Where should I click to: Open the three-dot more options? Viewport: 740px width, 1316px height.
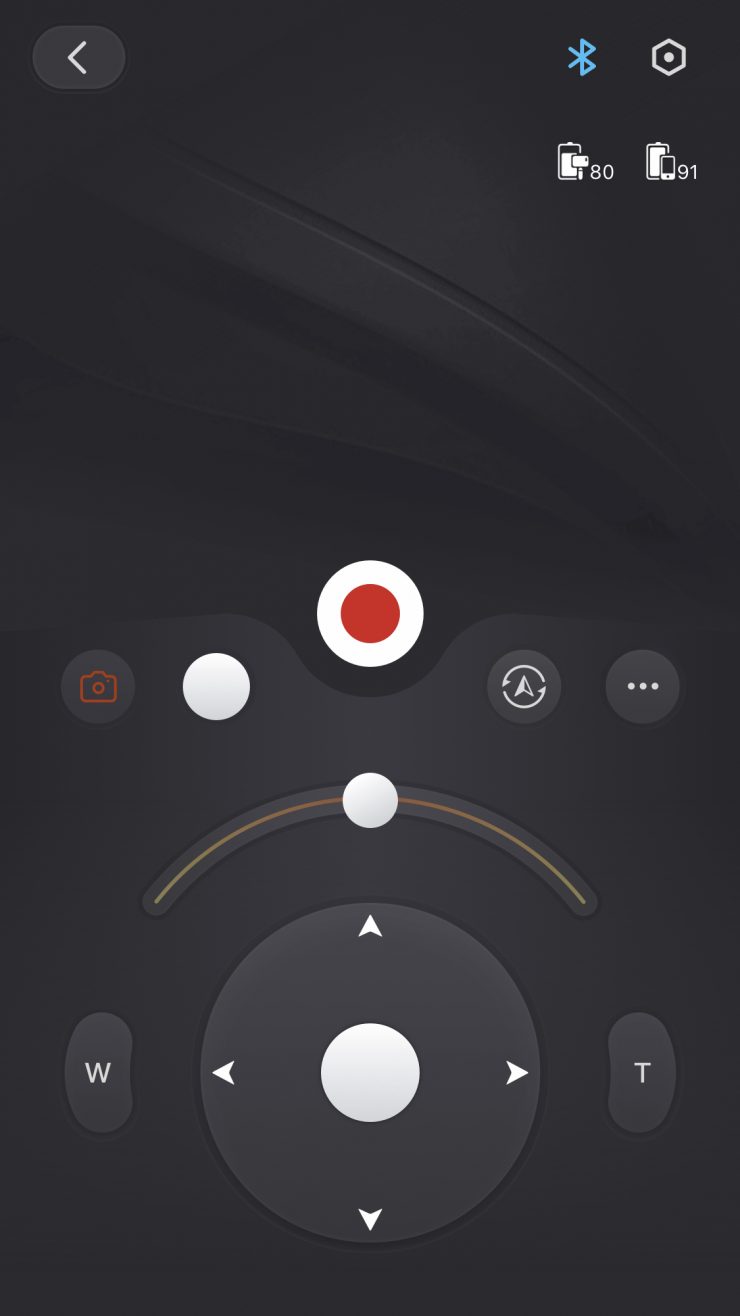[642, 687]
